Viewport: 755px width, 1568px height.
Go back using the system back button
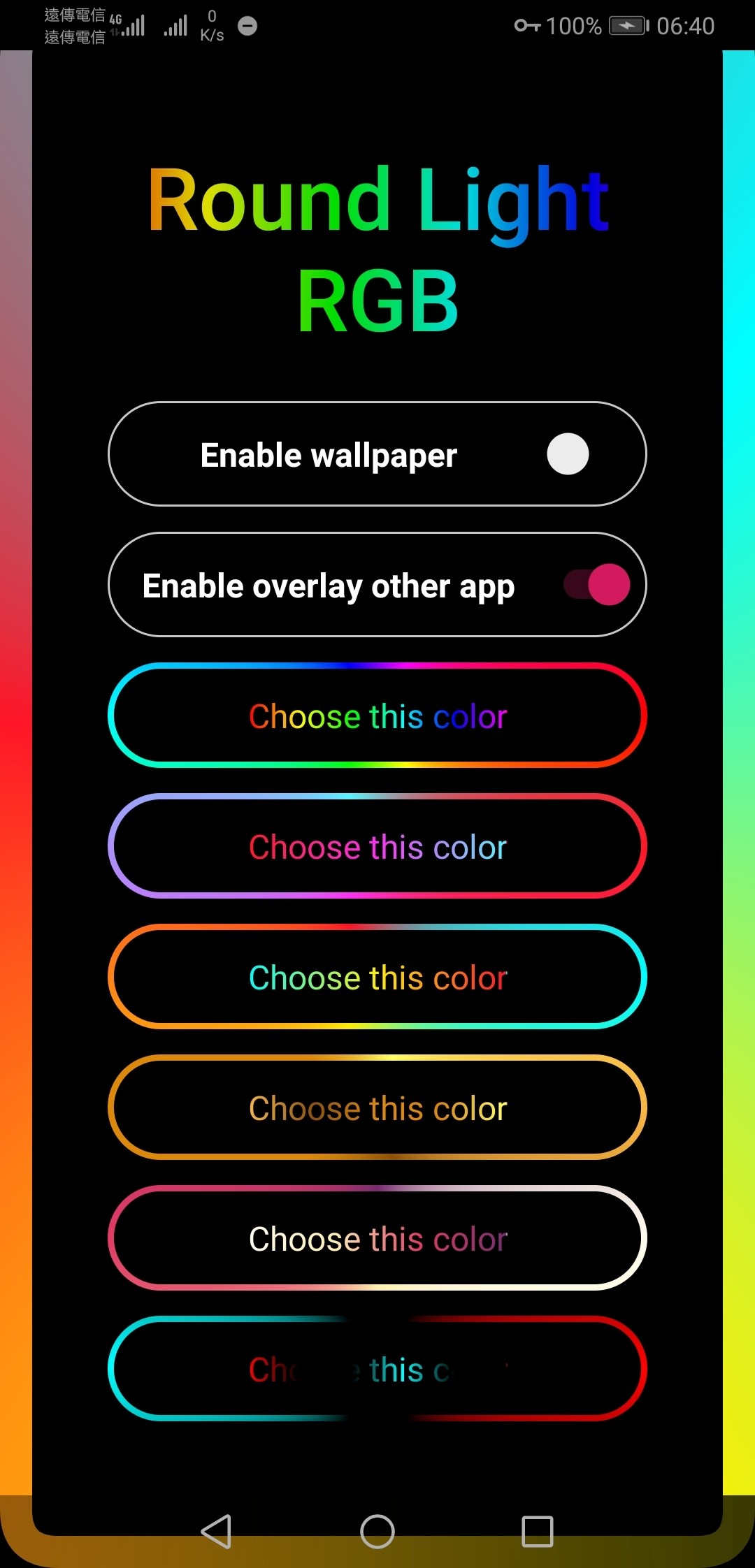[216, 1532]
